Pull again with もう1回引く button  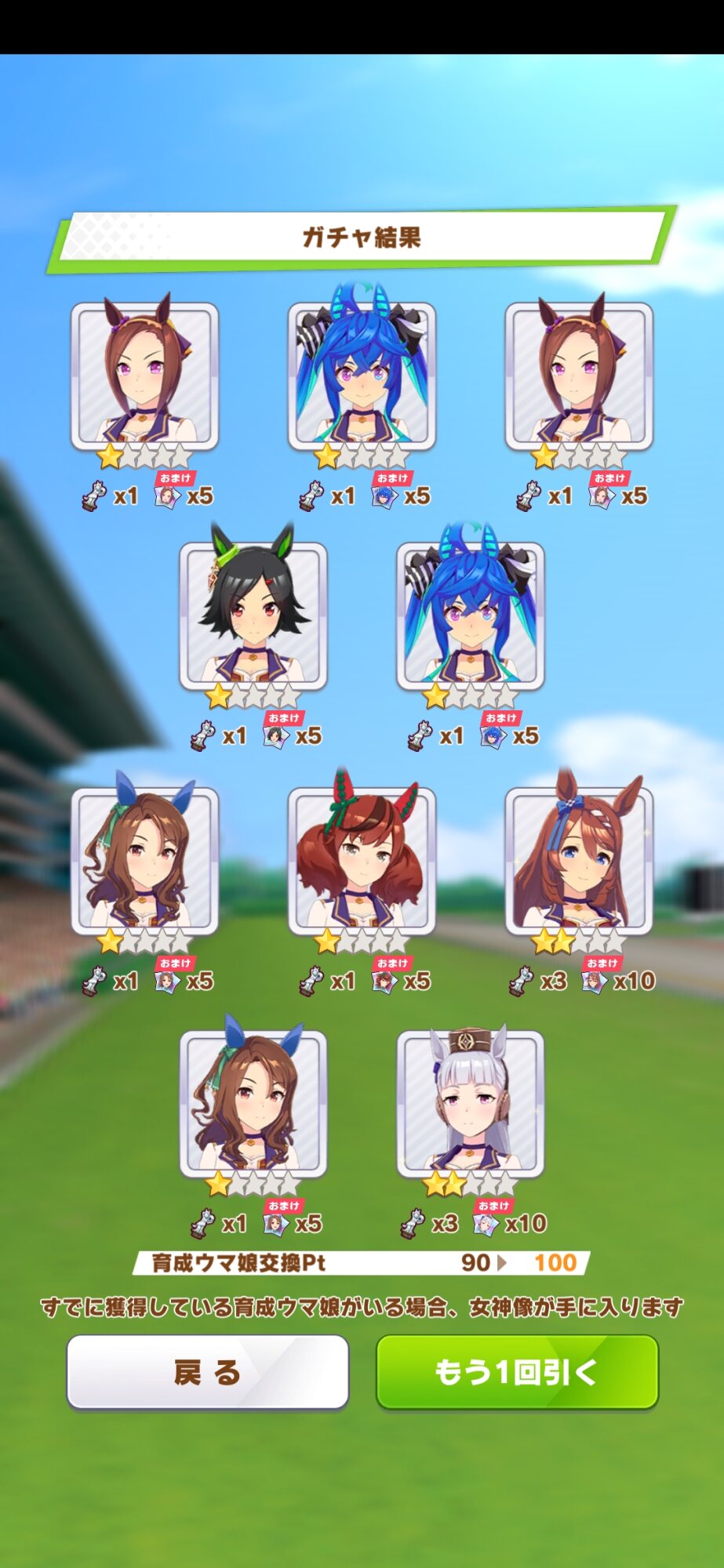point(517,1372)
